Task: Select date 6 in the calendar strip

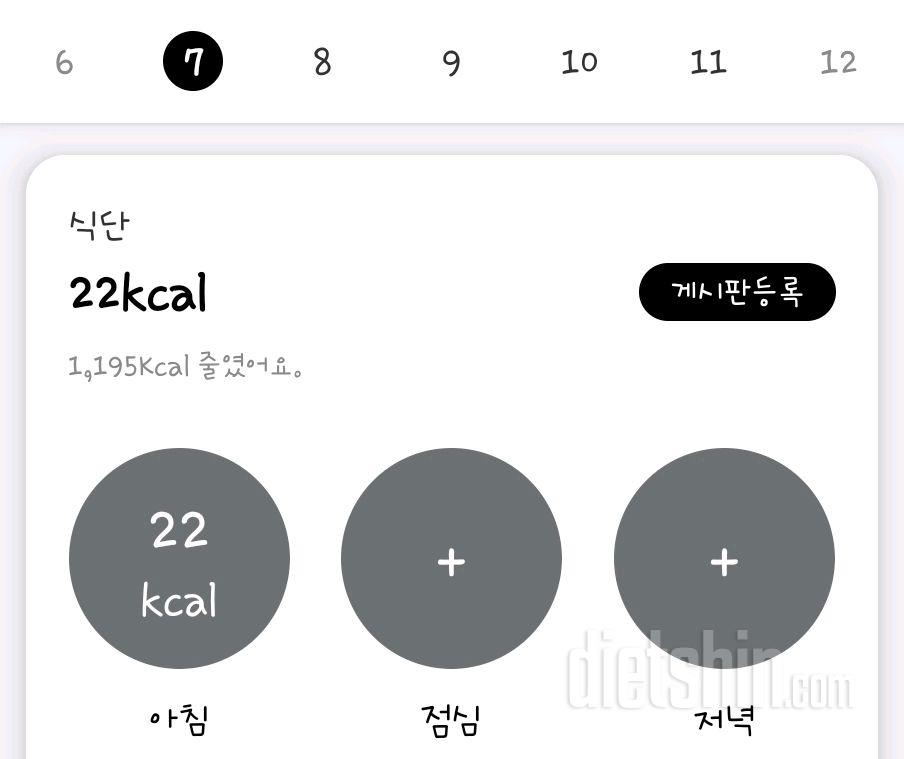Action: [x=64, y=62]
